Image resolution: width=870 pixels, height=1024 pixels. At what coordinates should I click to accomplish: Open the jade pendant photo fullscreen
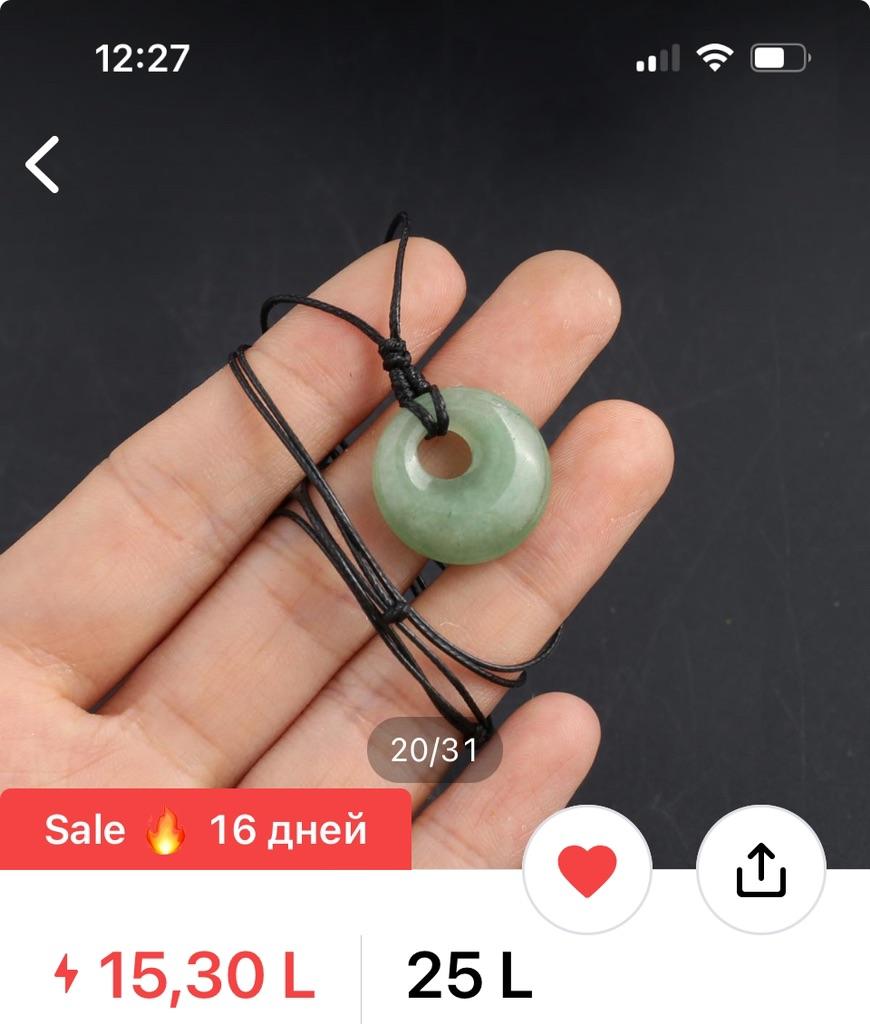[x=460, y=475]
